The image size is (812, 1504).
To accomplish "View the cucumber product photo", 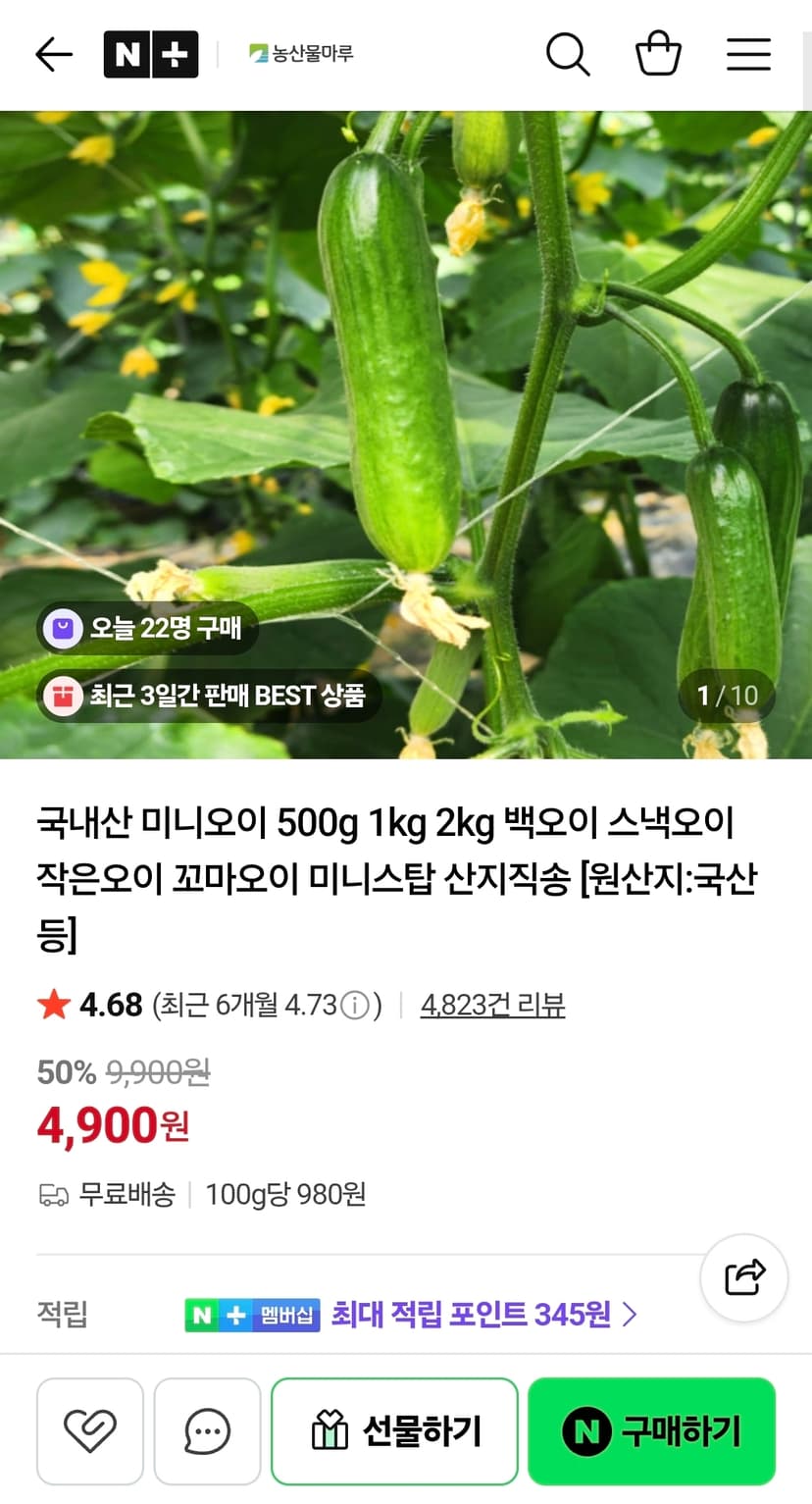I will (406, 435).
